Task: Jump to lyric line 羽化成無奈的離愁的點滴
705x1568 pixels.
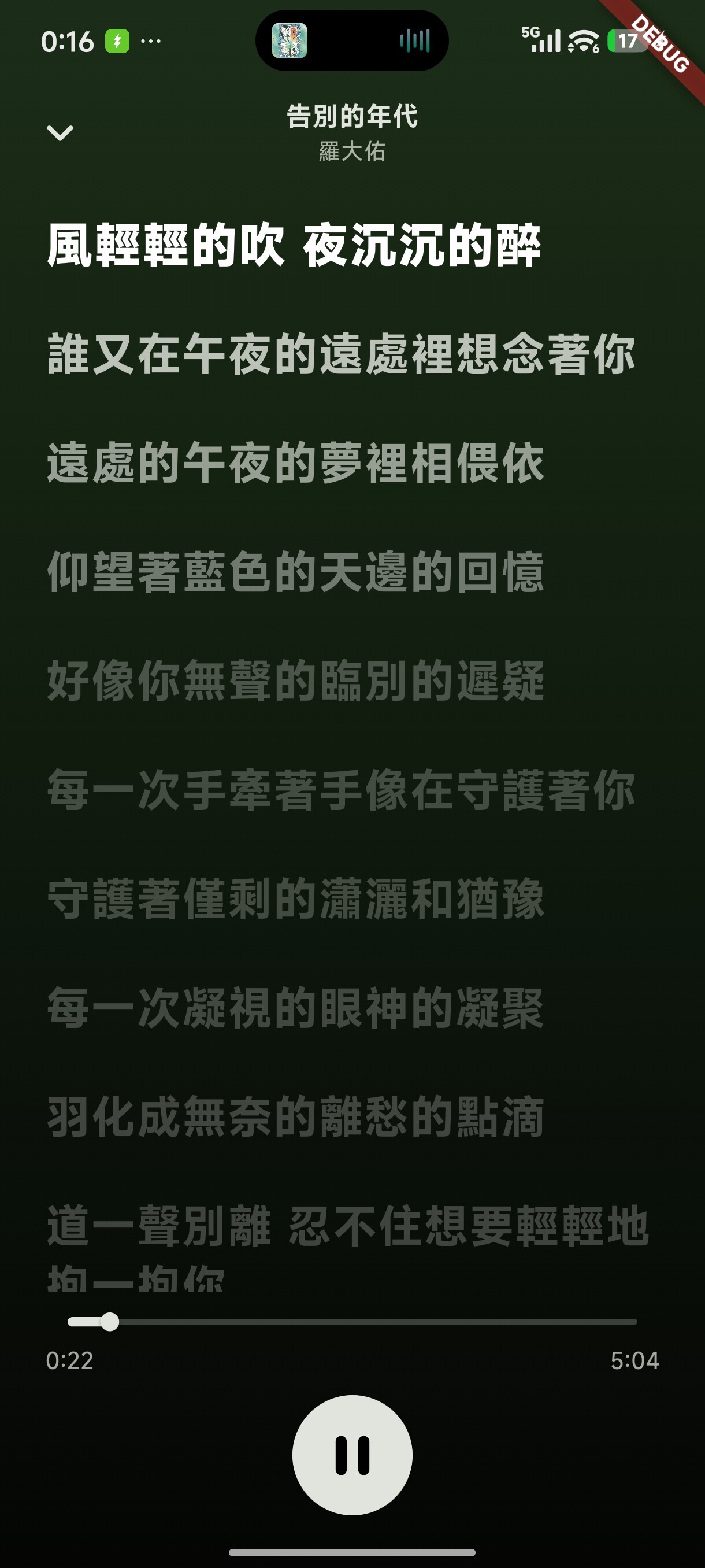Action: [296, 1117]
